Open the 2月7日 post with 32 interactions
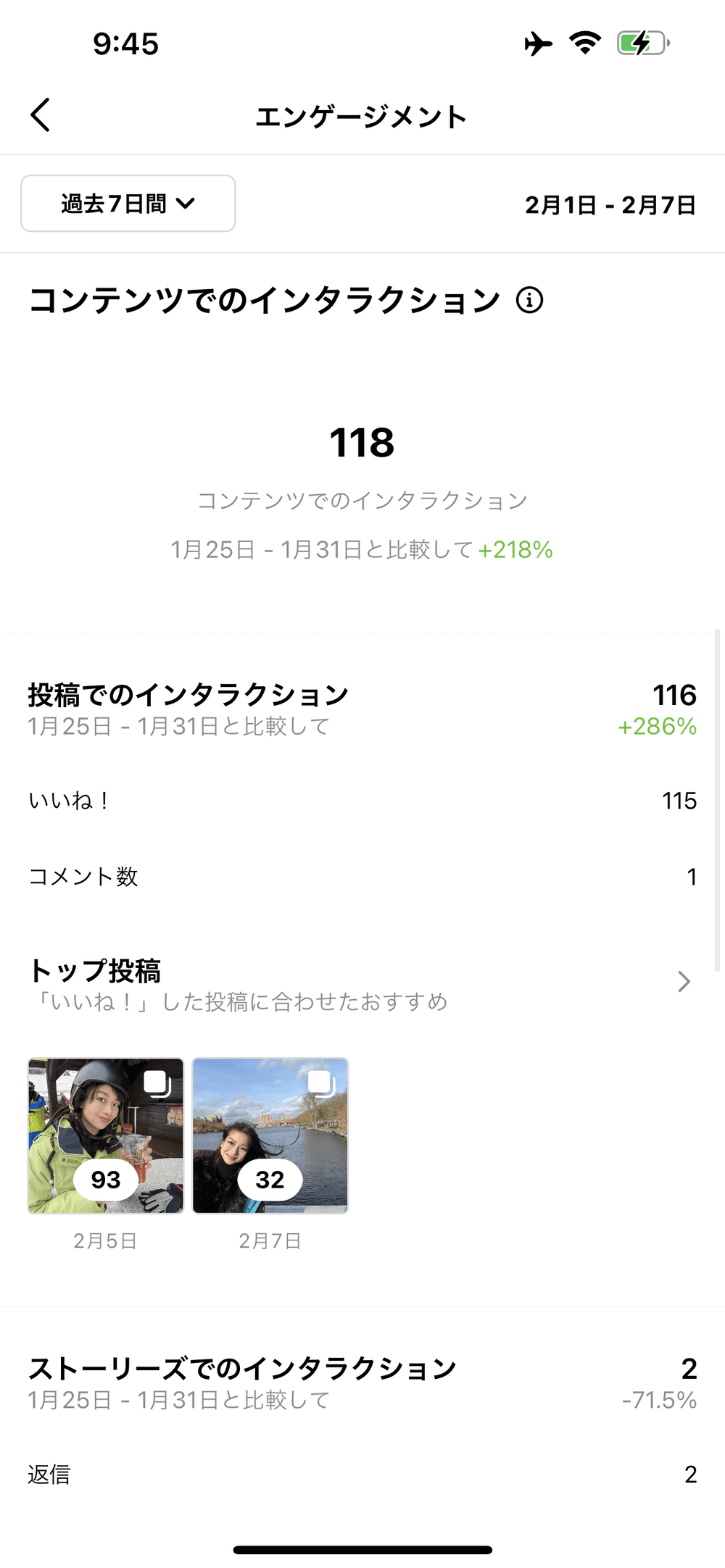Screen dimensions: 725x1568 tap(270, 1135)
